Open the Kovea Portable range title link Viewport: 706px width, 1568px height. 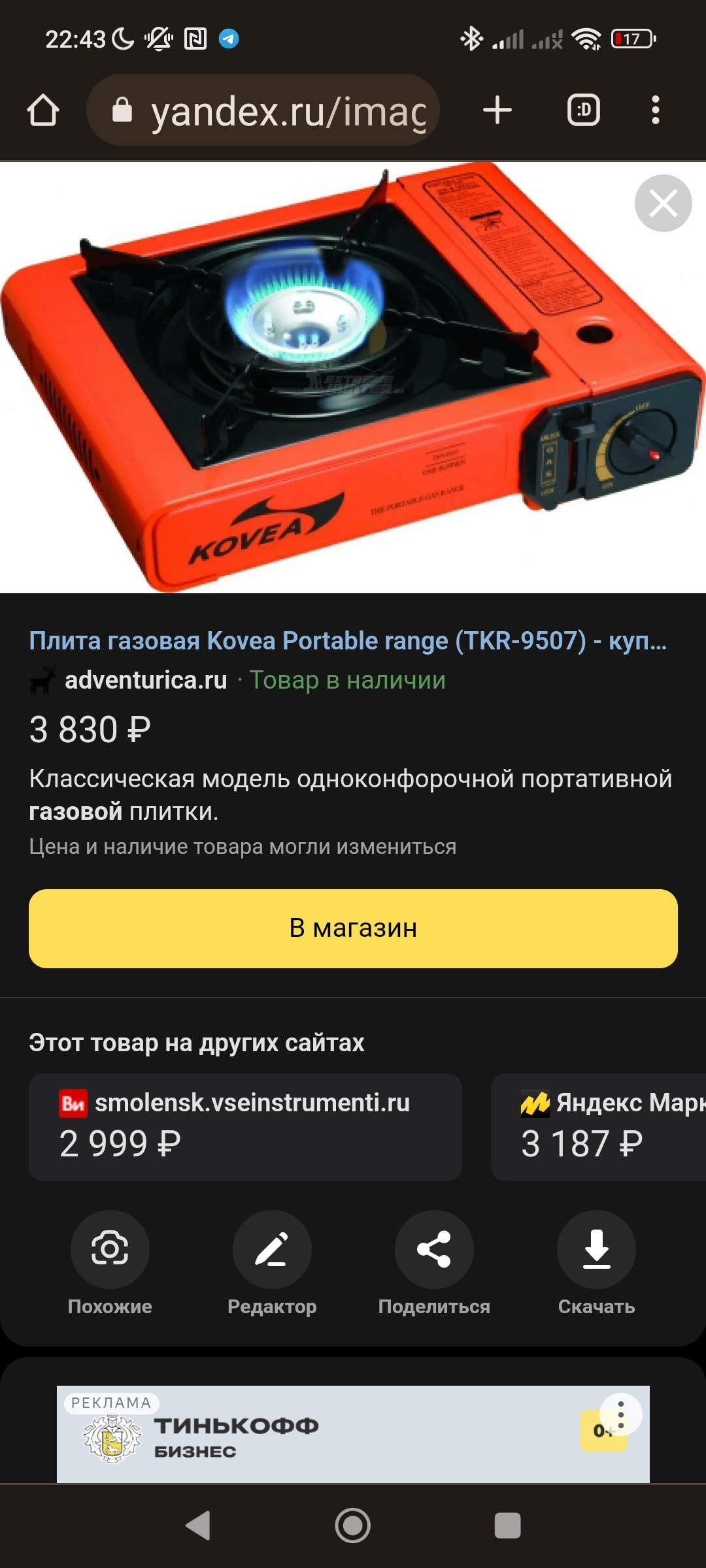tap(348, 641)
